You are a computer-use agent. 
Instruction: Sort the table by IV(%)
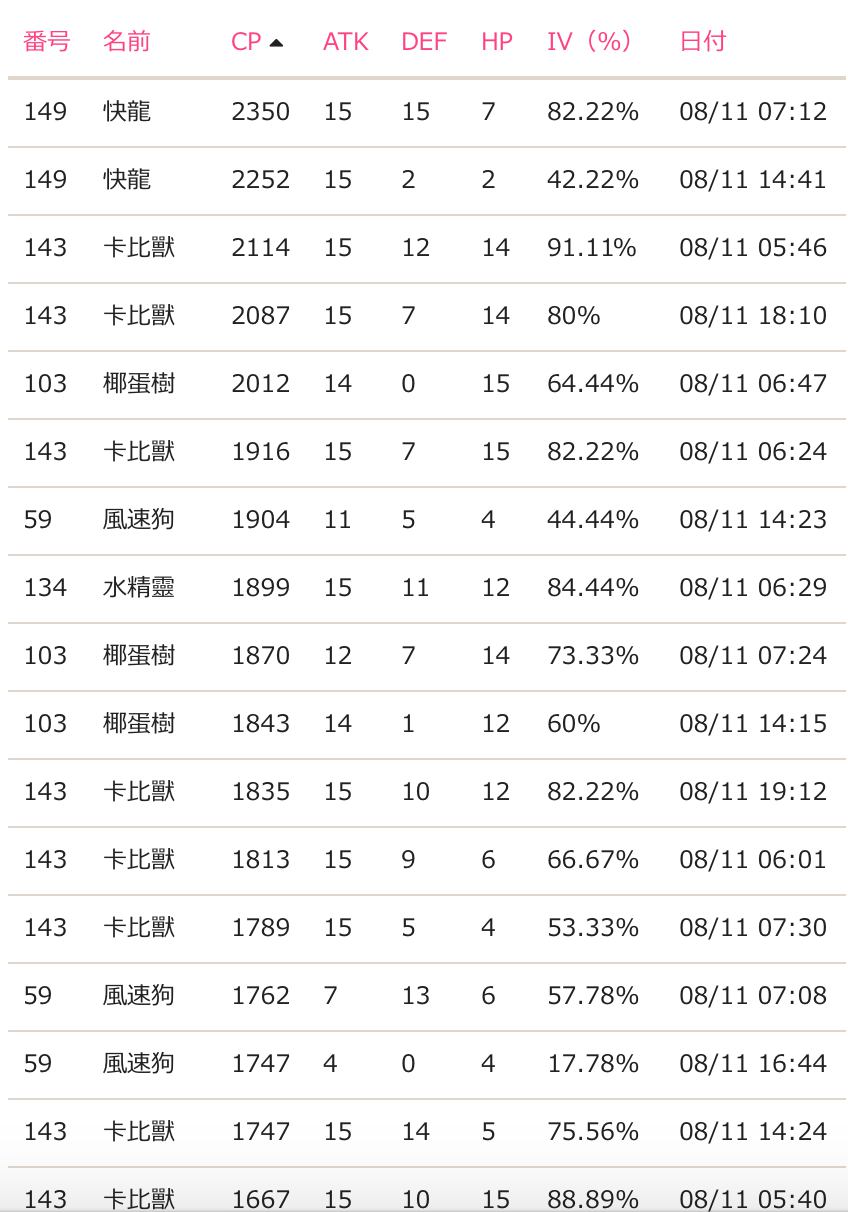(590, 42)
